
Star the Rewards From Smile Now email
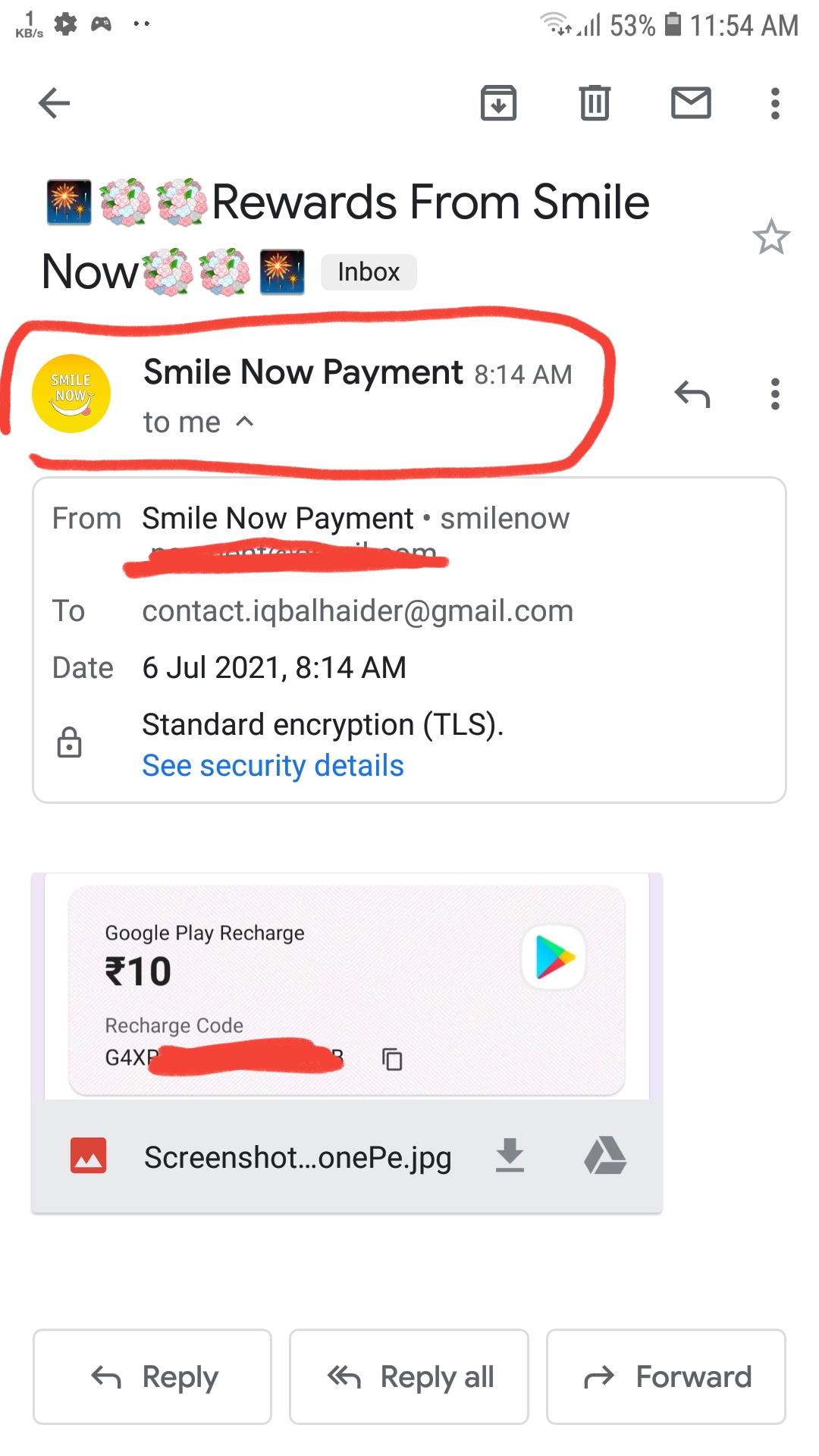pyautogui.click(x=770, y=237)
